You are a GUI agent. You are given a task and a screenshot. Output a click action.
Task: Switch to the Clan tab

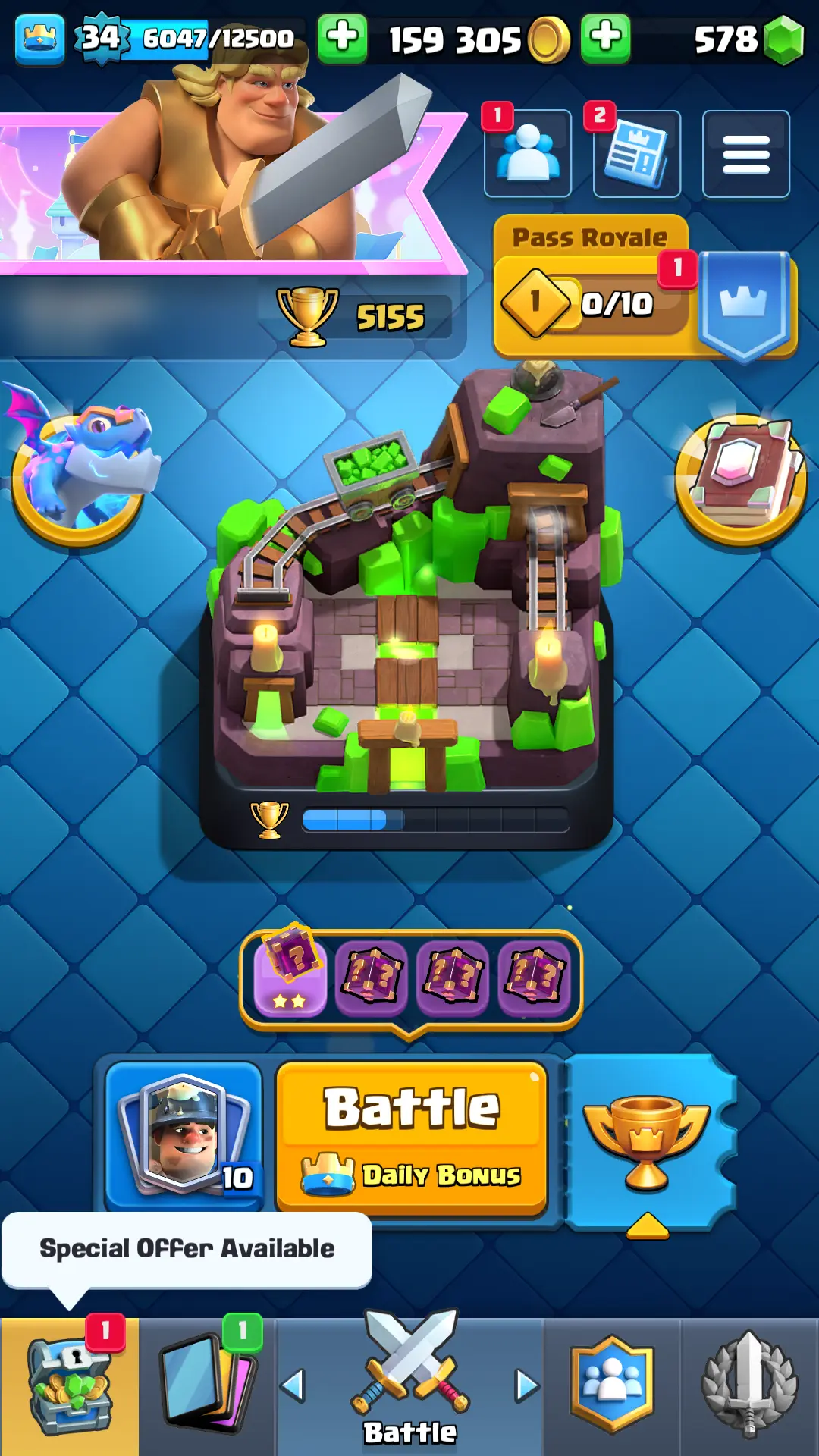point(611,1388)
